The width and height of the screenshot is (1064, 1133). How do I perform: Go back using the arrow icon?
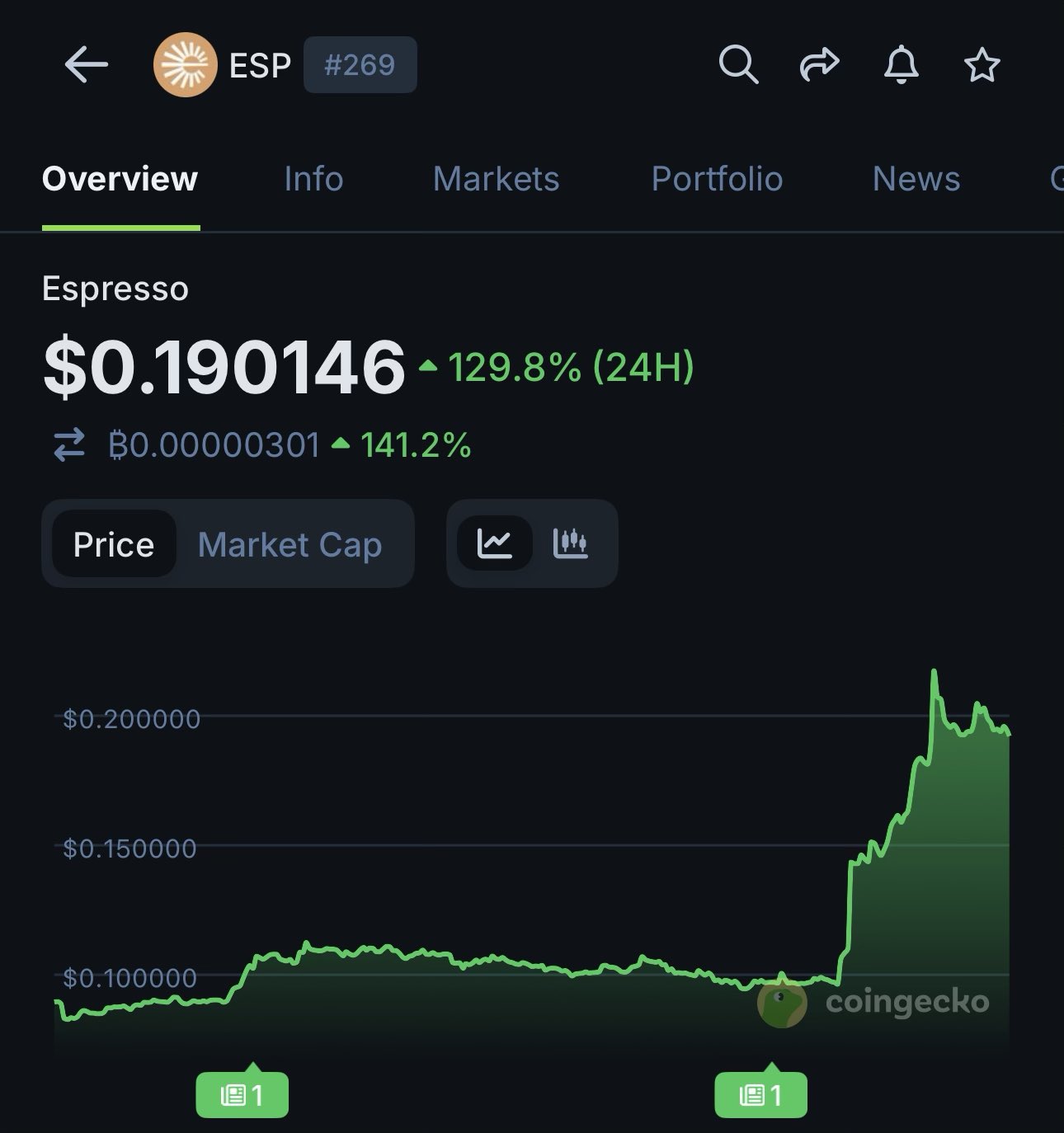[86, 65]
